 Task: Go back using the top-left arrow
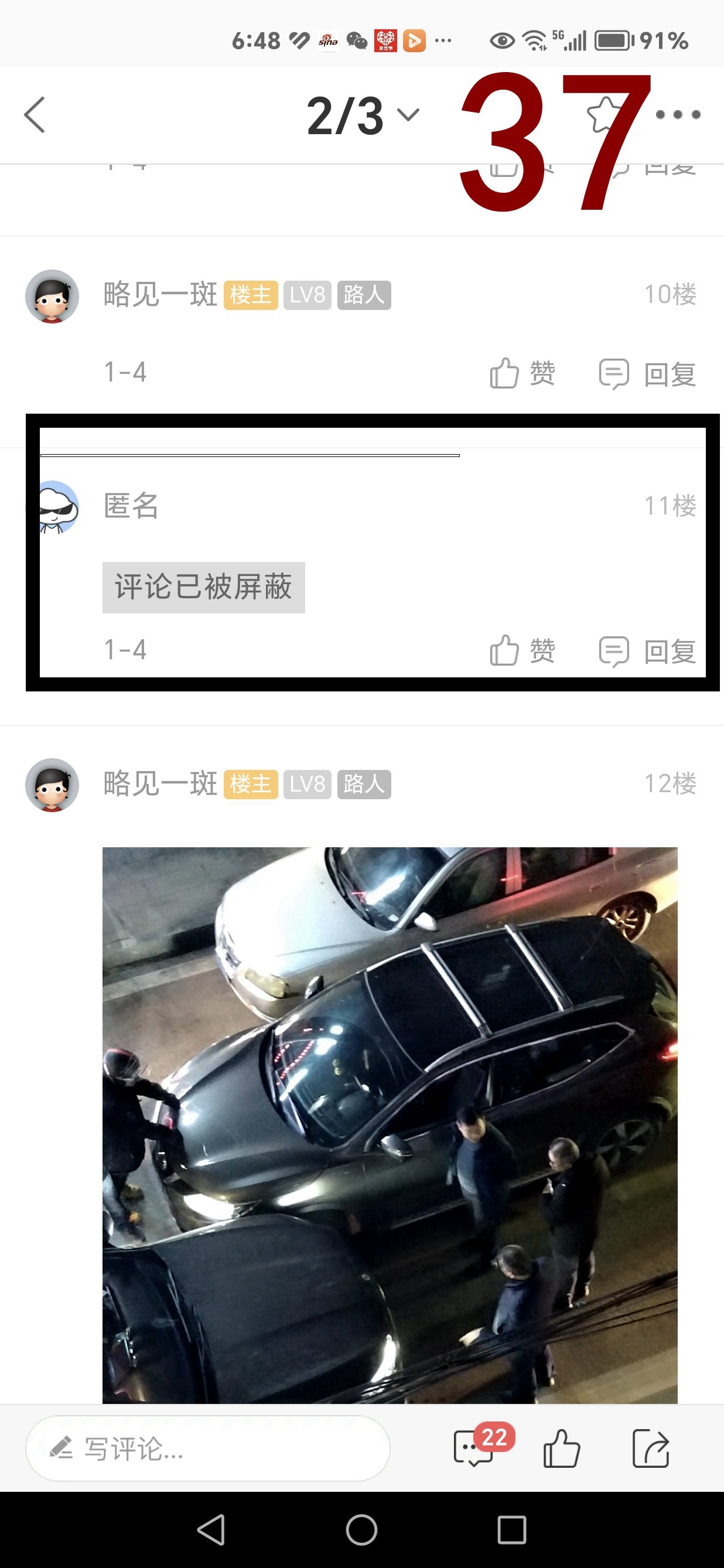point(35,114)
